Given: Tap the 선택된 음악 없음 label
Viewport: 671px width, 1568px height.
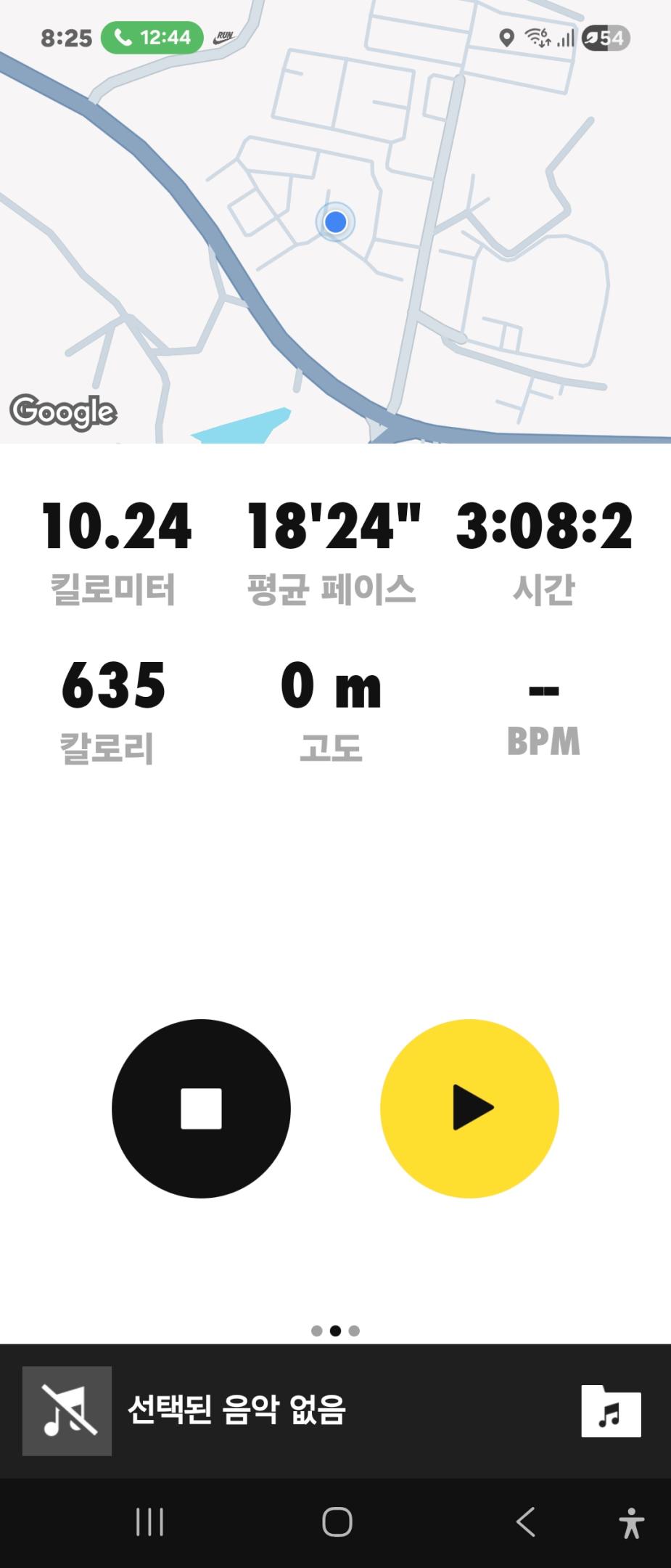Looking at the screenshot, I should 236,1409.
